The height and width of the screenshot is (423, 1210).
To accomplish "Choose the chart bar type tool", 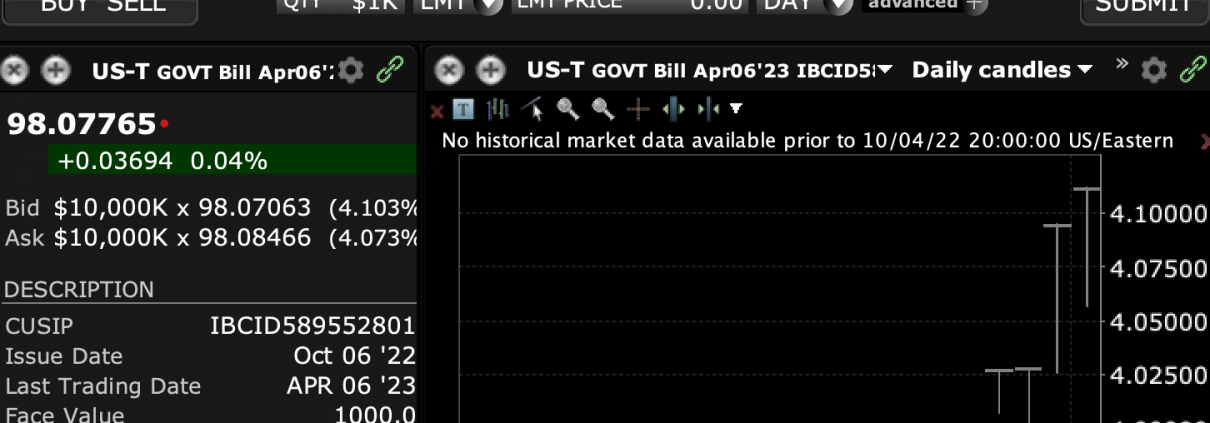I will pos(497,108).
